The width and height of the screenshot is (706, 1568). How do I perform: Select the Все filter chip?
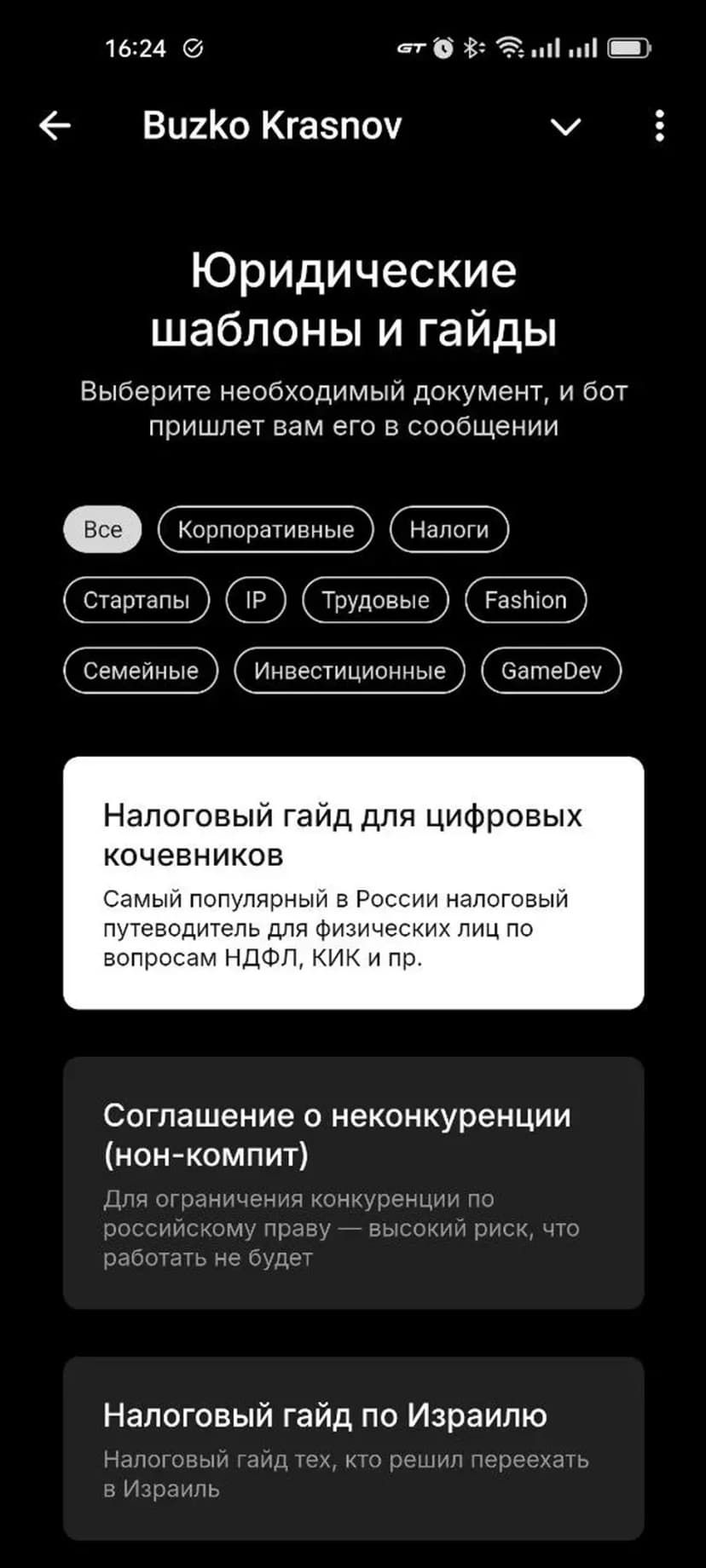(x=102, y=529)
